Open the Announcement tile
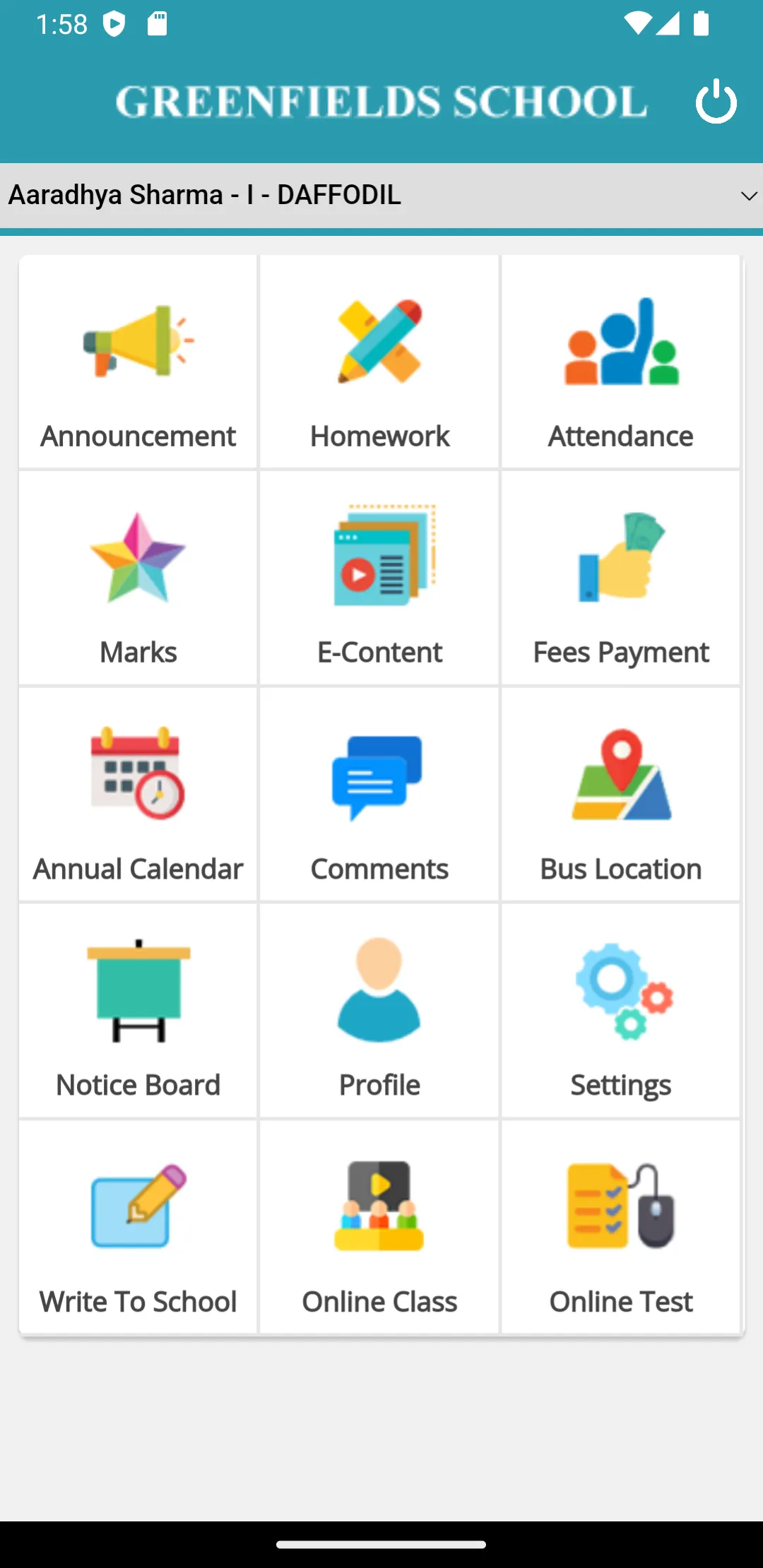763x1568 pixels. click(x=138, y=362)
